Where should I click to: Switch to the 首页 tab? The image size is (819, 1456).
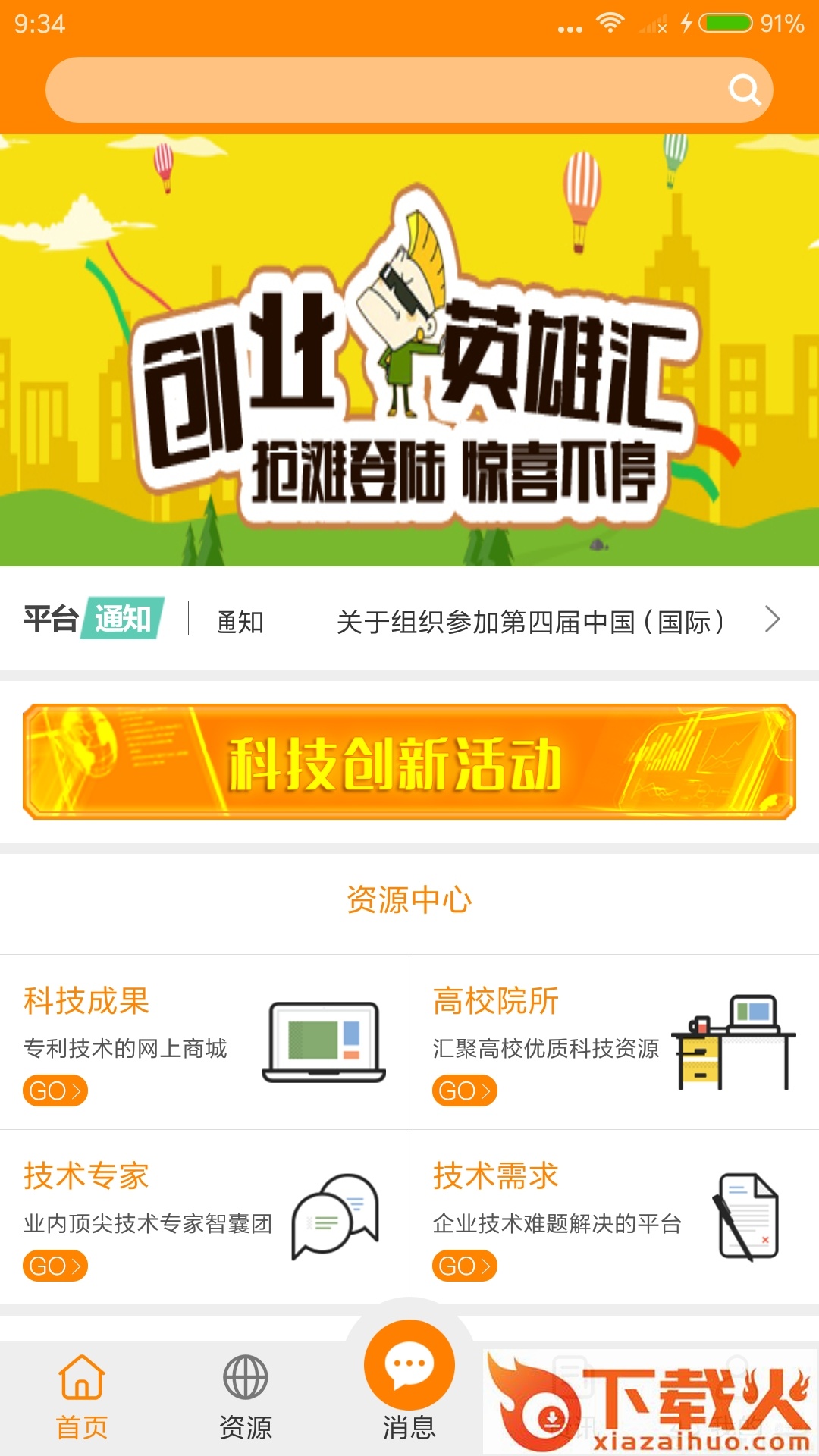[x=82, y=1397]
